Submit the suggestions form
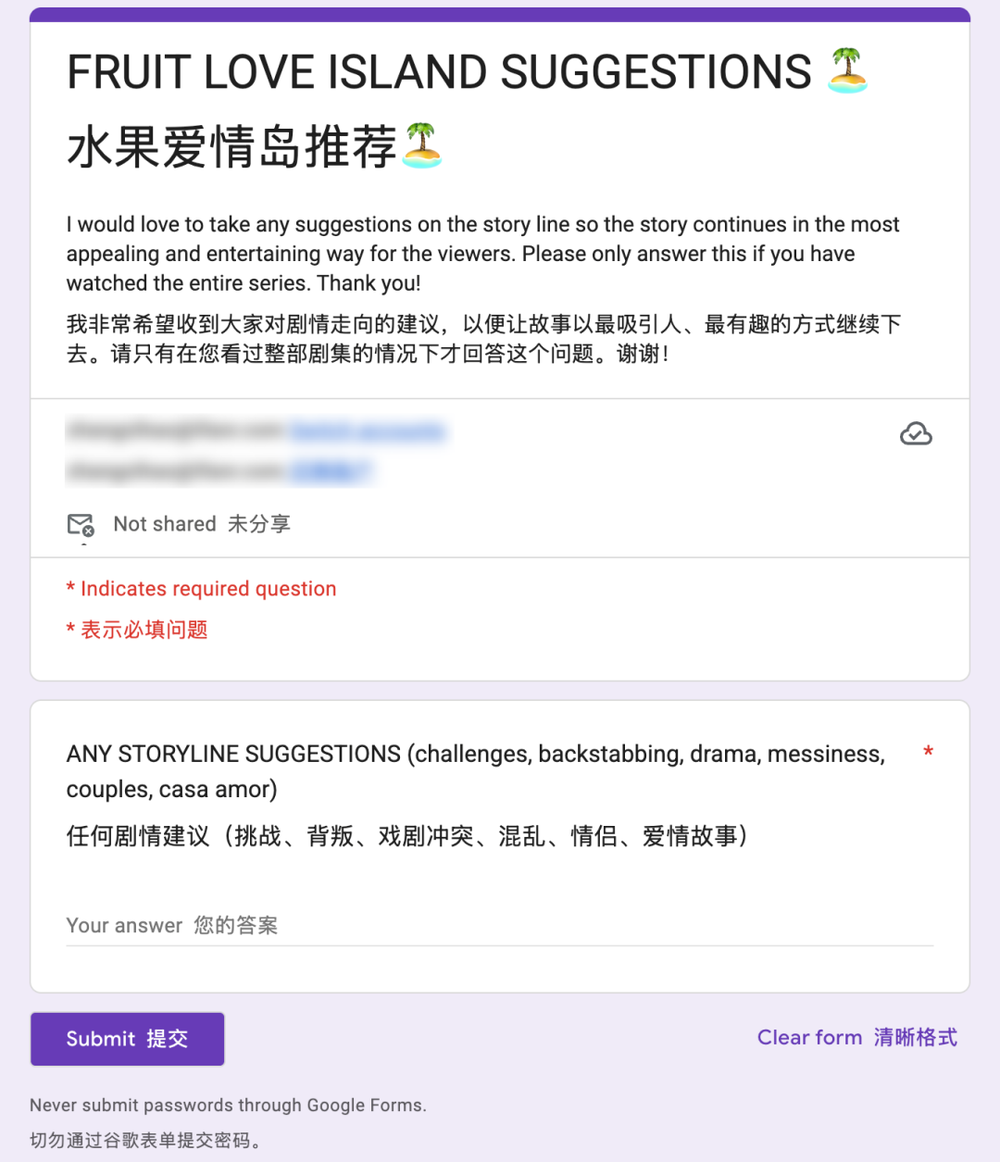This screenshot has height=1162, width=1000. (x=127, y=1039)
